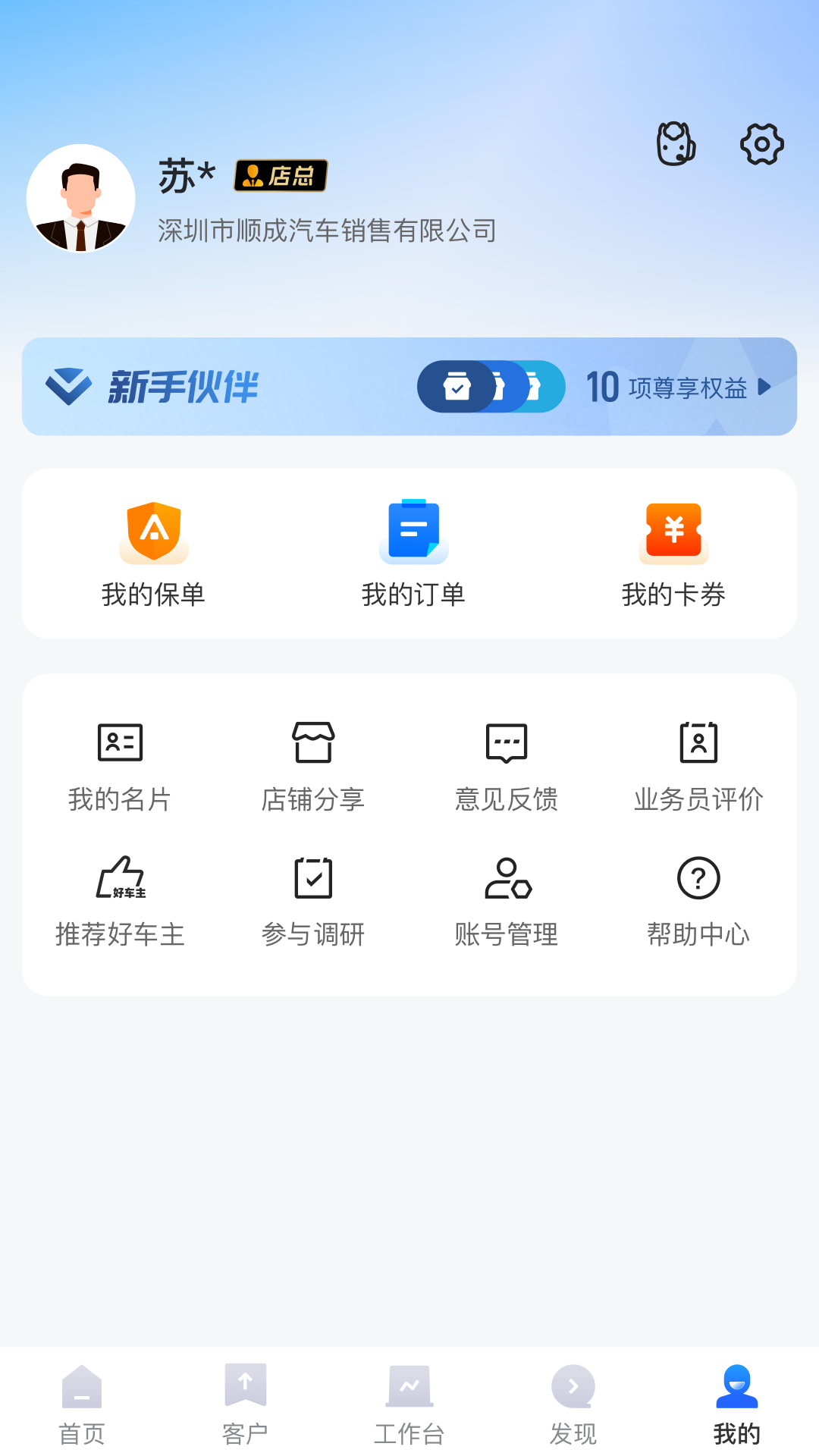Open 我的卡券
This screenshot has width=819, height=1456.
pos(673,554)
